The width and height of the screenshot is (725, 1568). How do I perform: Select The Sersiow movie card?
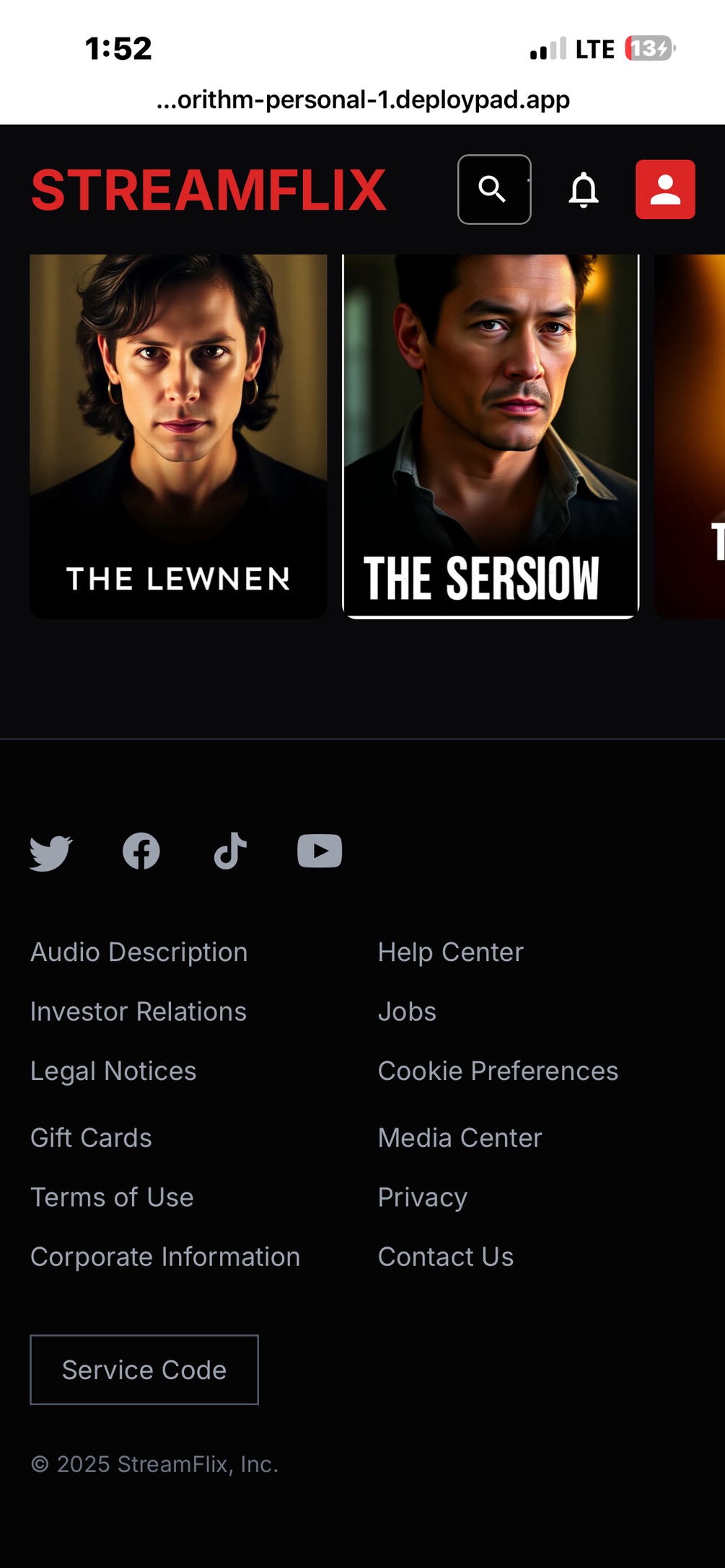(x=491, y=435)
